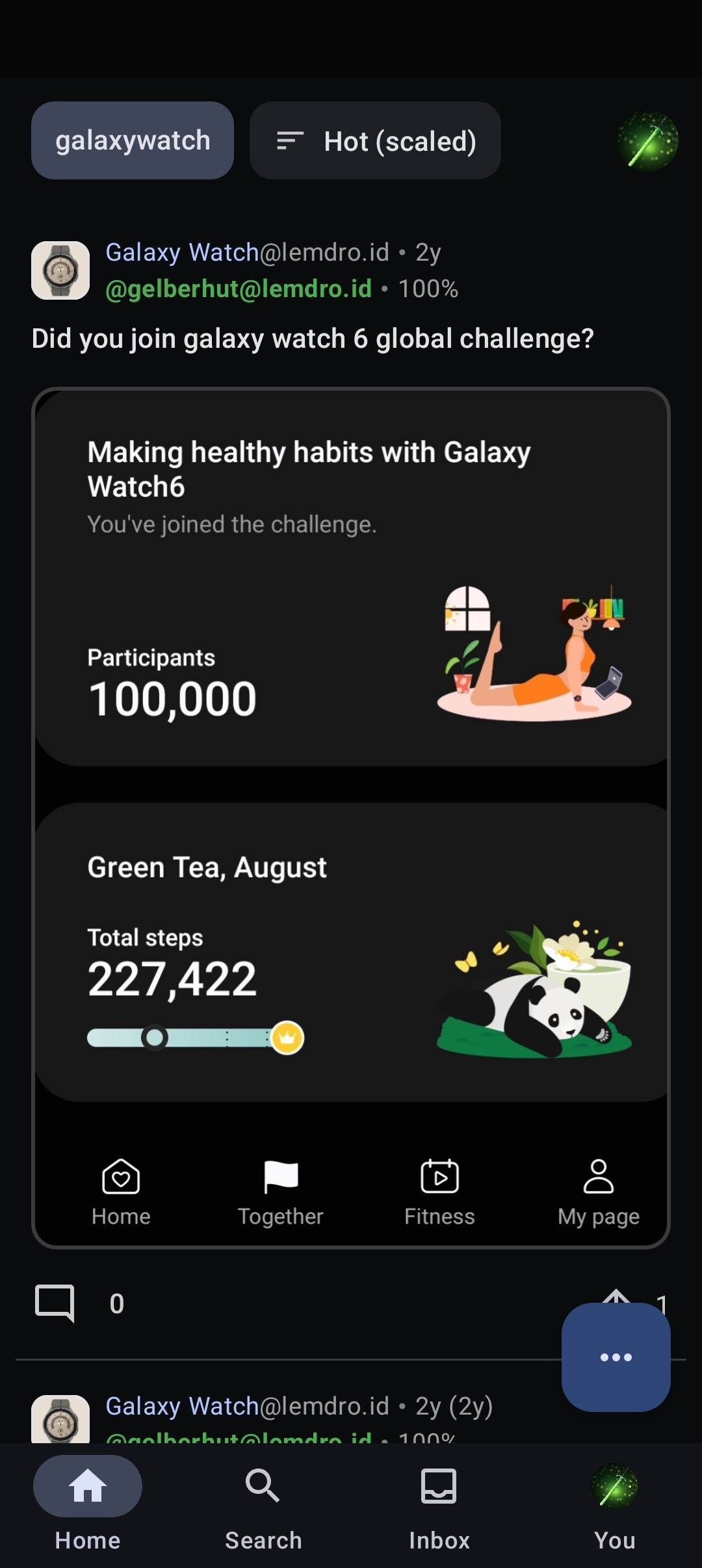This screenshot has height=1568, width=702.
Task: Switch to the Home tab in the bottom navigation
Action: tap(88, 1502)
